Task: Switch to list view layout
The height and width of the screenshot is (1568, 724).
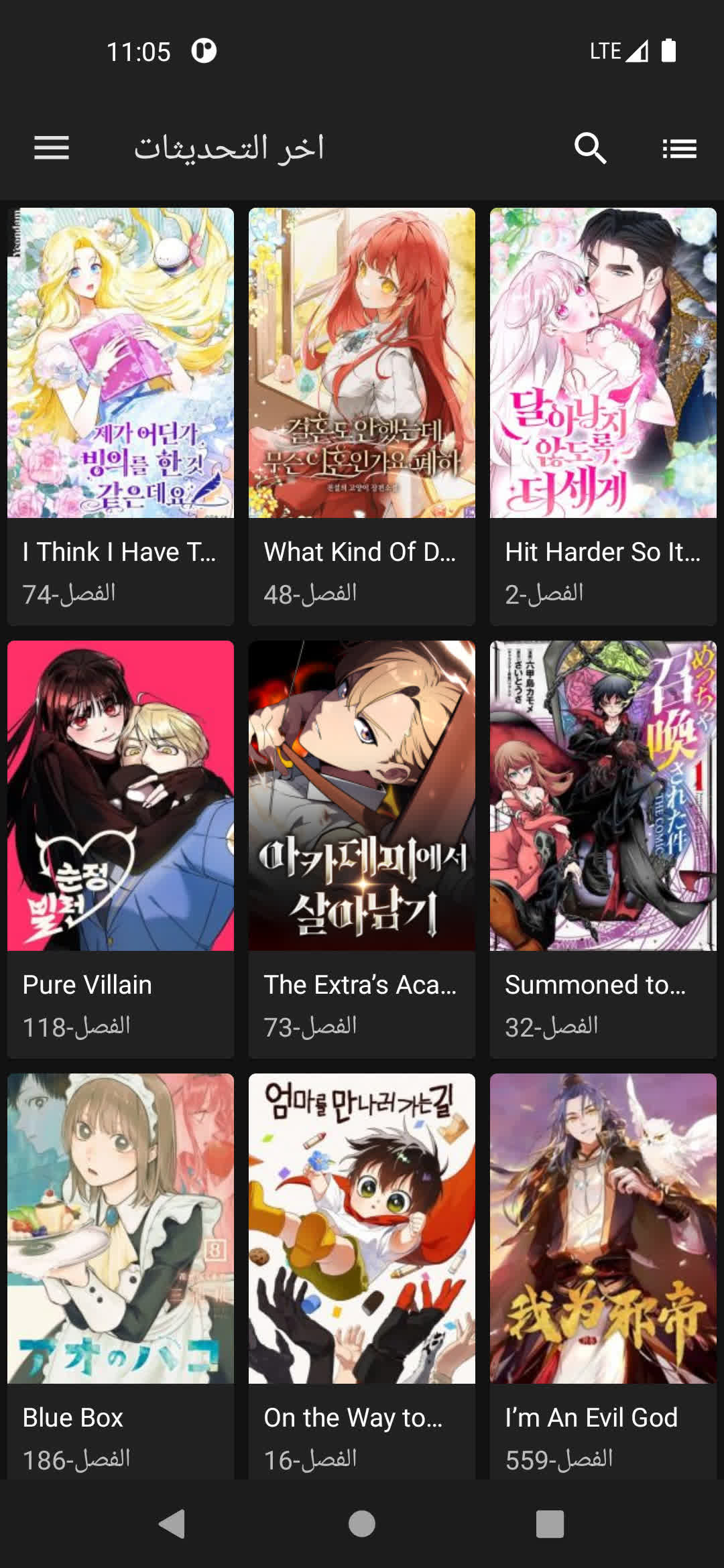Action: (x=679, y=148)
